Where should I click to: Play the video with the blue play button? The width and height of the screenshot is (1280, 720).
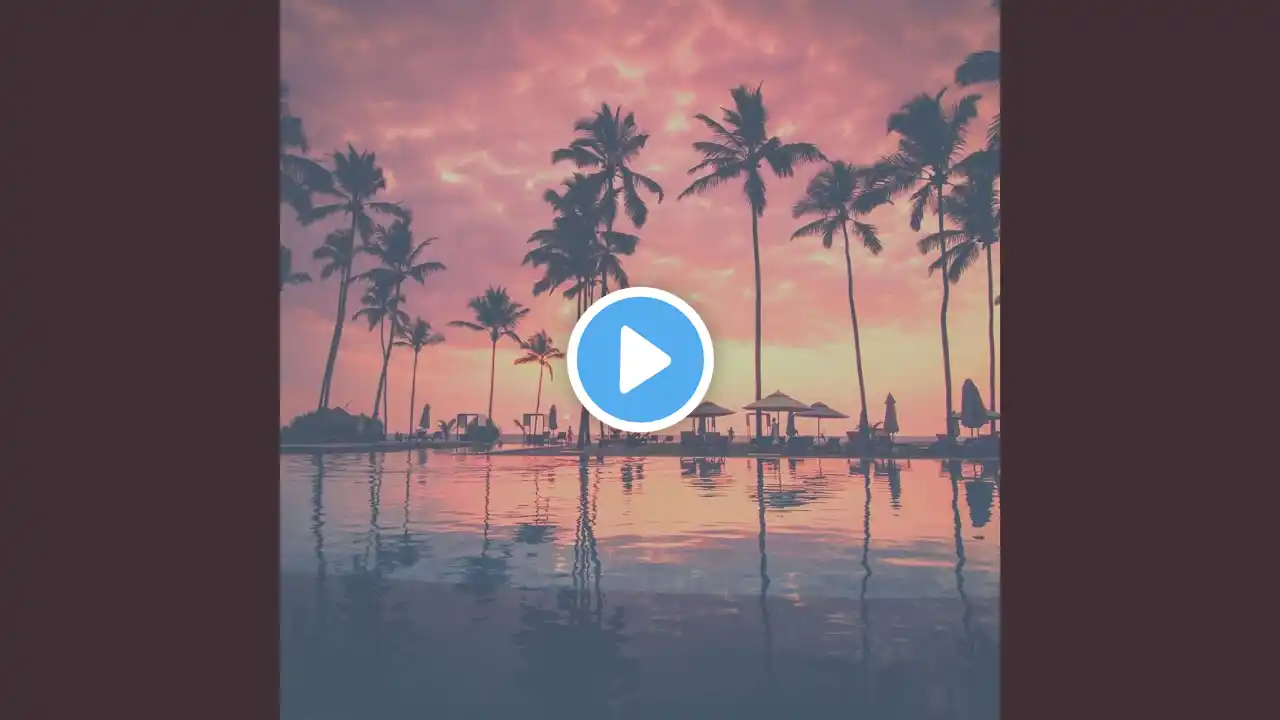[640, 360]
